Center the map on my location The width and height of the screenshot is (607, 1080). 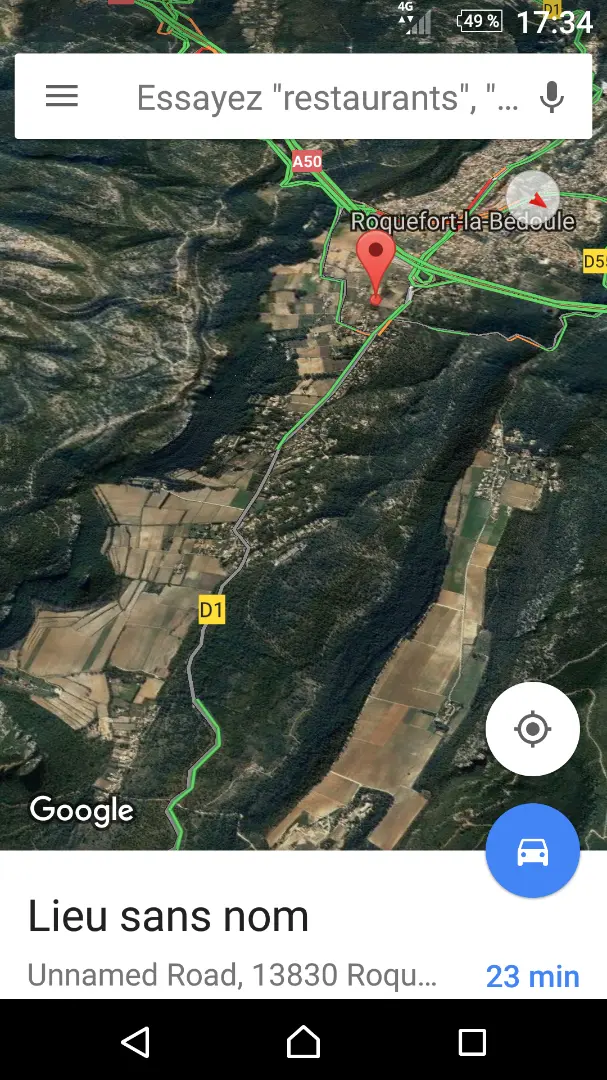pos(532,729)
